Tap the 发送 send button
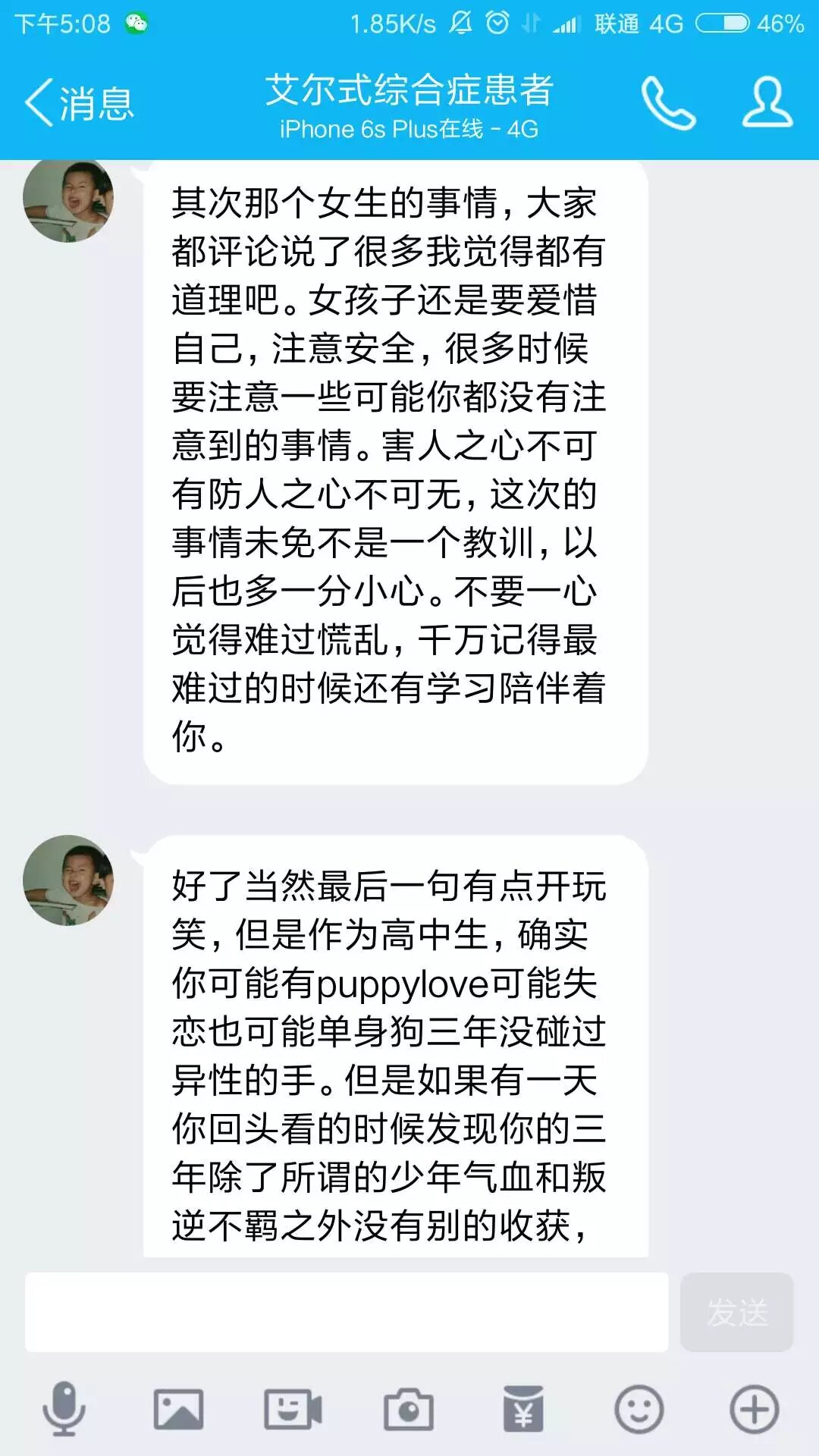This screenshot has height=1456, width=819. click(x=736, y=1312)
